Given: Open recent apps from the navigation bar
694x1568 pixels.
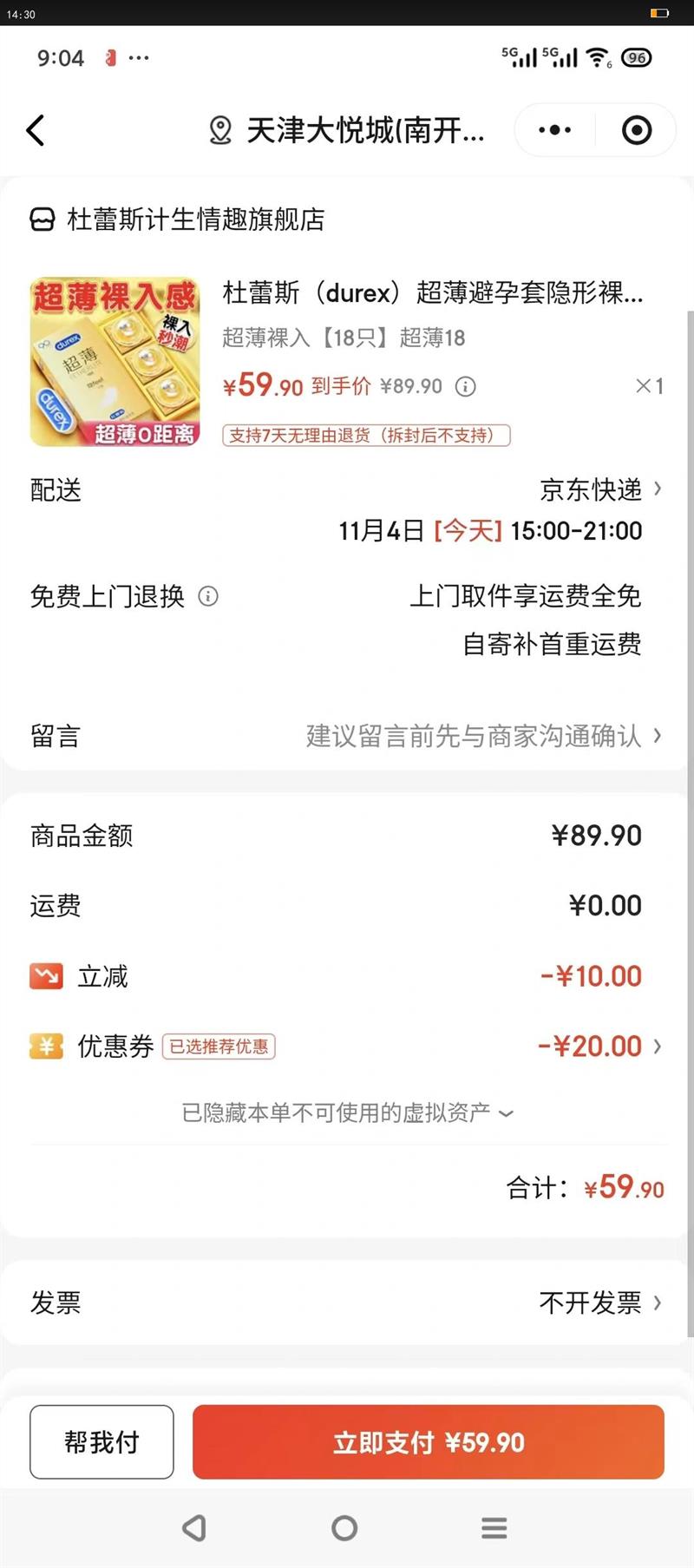Looking at the screenshot, I should pyautogui.click(x=494, y=1528).
